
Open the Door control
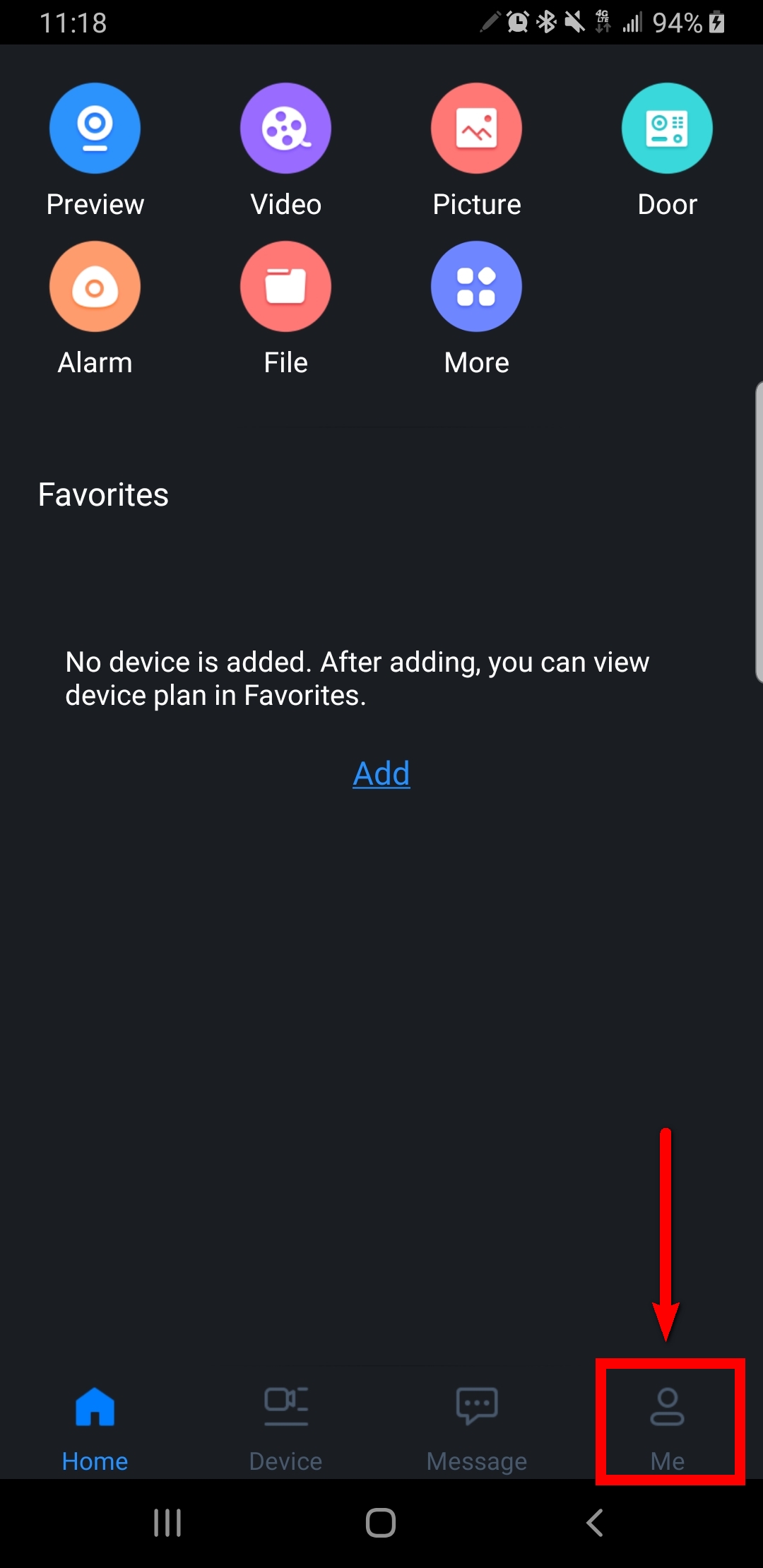coord(667,129)
